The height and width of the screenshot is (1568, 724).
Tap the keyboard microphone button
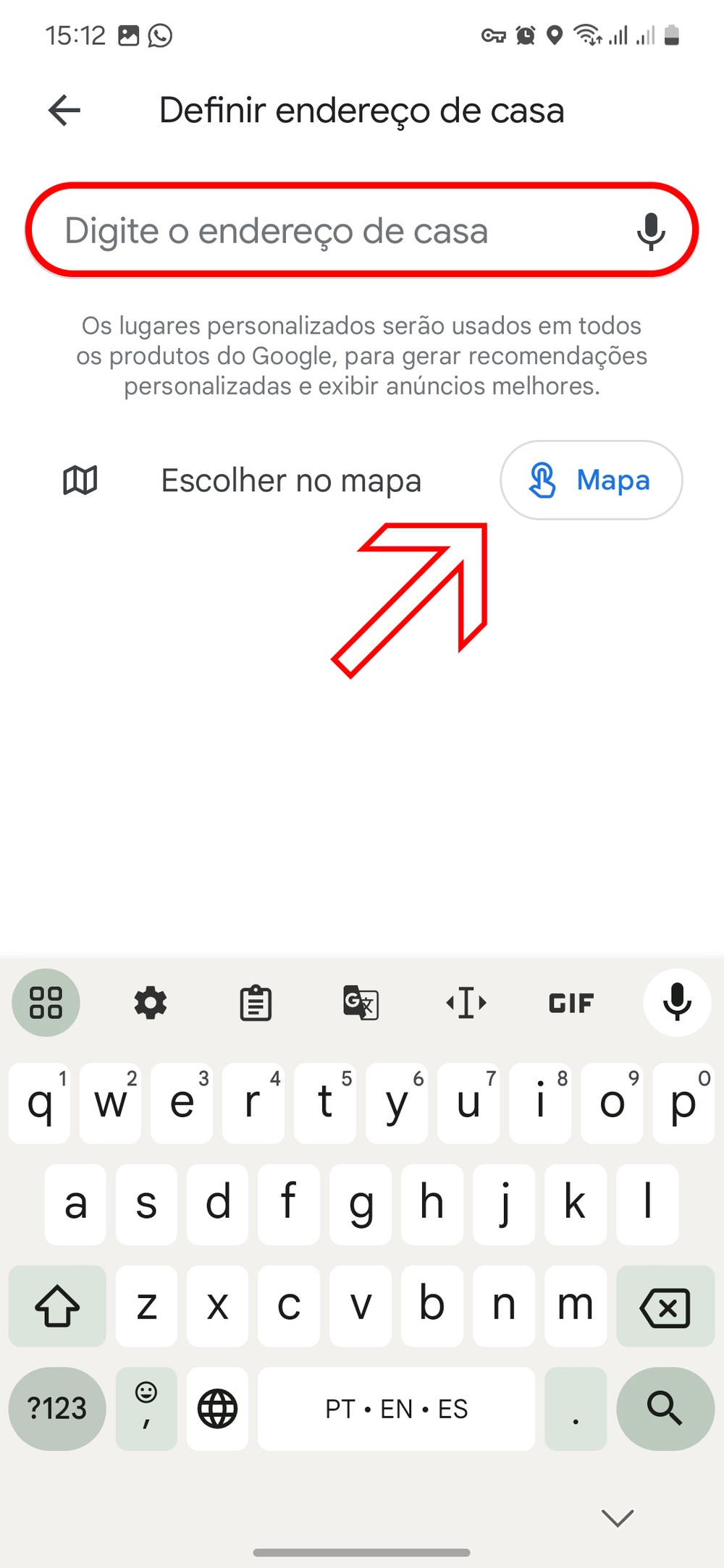(x=677, y=1003)
